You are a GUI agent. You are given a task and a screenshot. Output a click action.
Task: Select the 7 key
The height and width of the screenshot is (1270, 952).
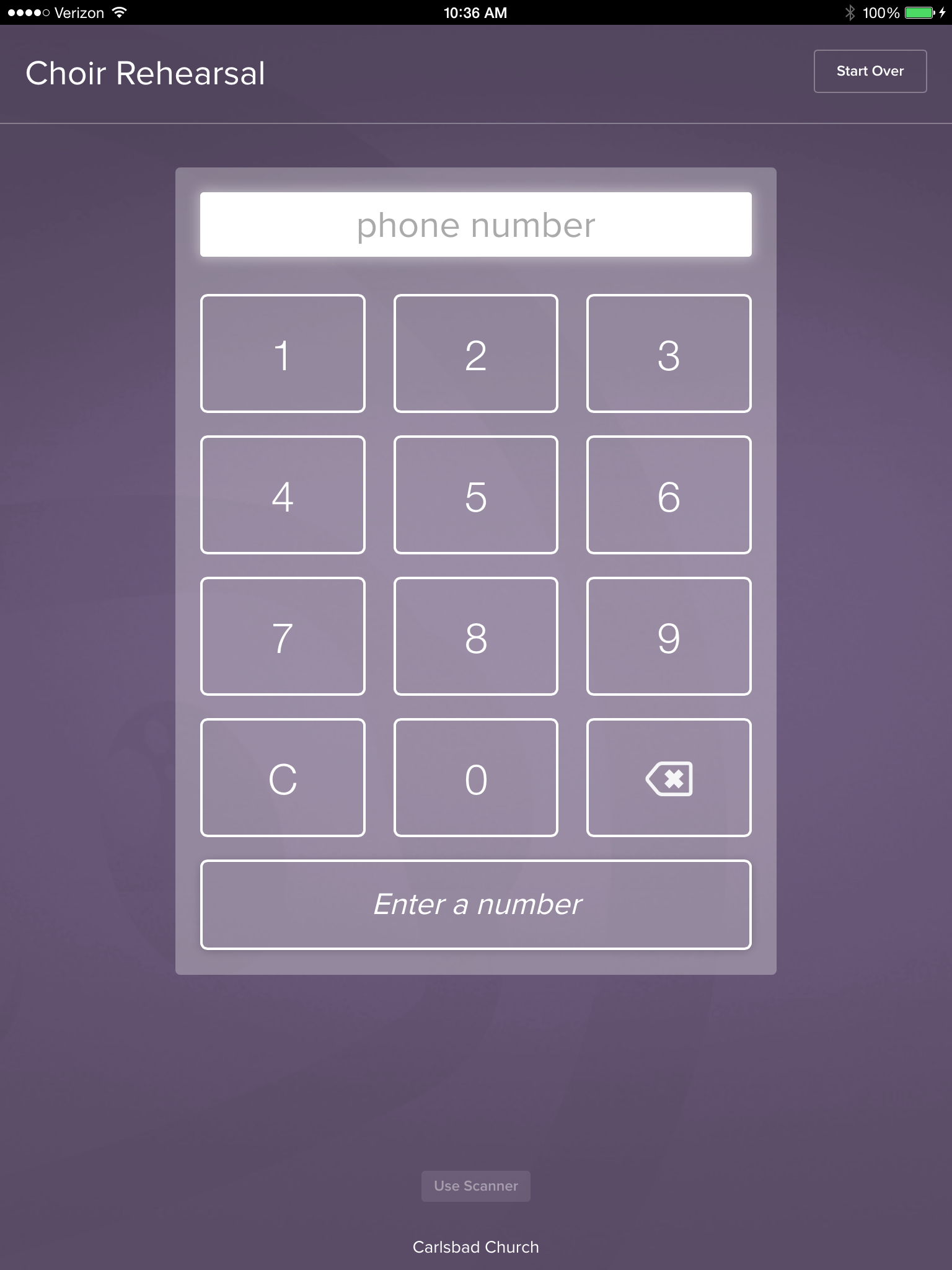point(283,636)
